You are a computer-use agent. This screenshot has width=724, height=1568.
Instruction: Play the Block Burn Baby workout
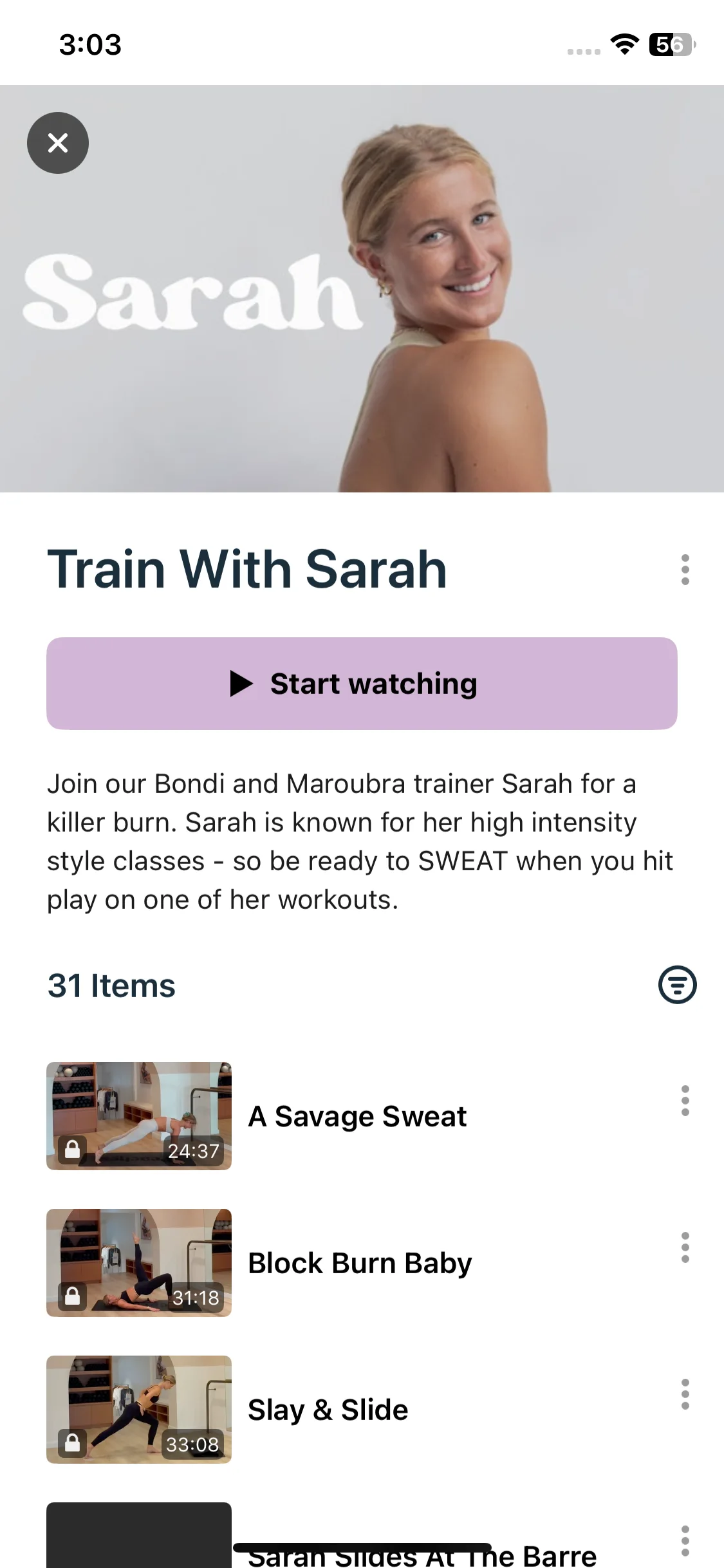359,1263
